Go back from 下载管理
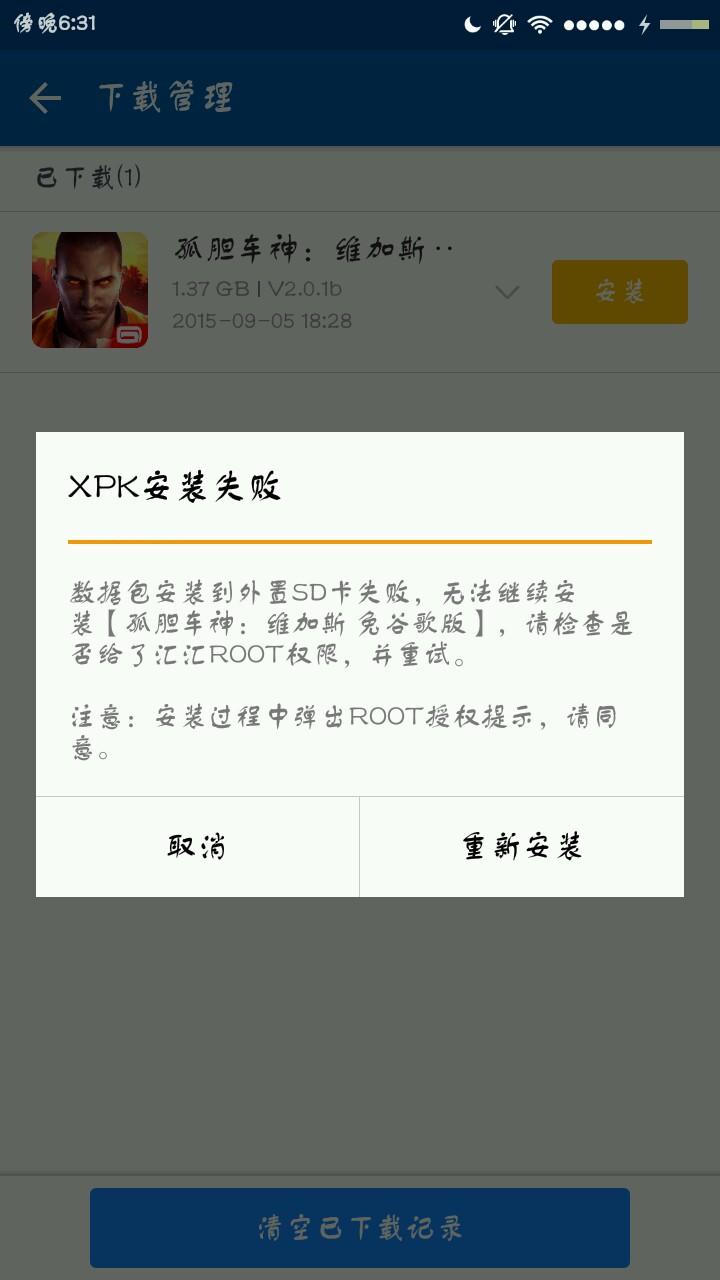The image size is (720, 1280). pyautogui.click(x=45, y=98)
